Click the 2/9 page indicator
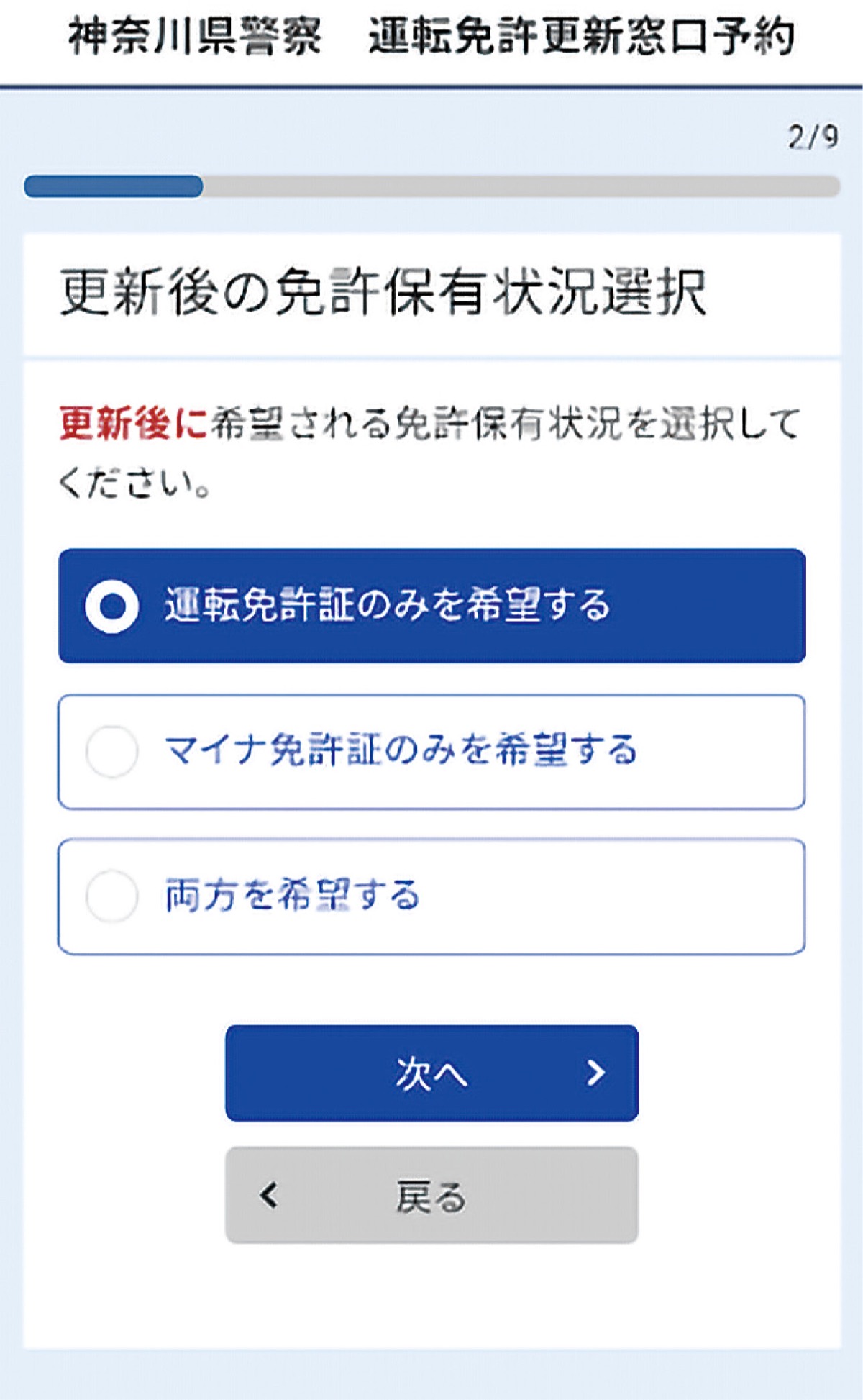Image resolution: width=863 pixels, height=1400 pixels. pos(816,135)
